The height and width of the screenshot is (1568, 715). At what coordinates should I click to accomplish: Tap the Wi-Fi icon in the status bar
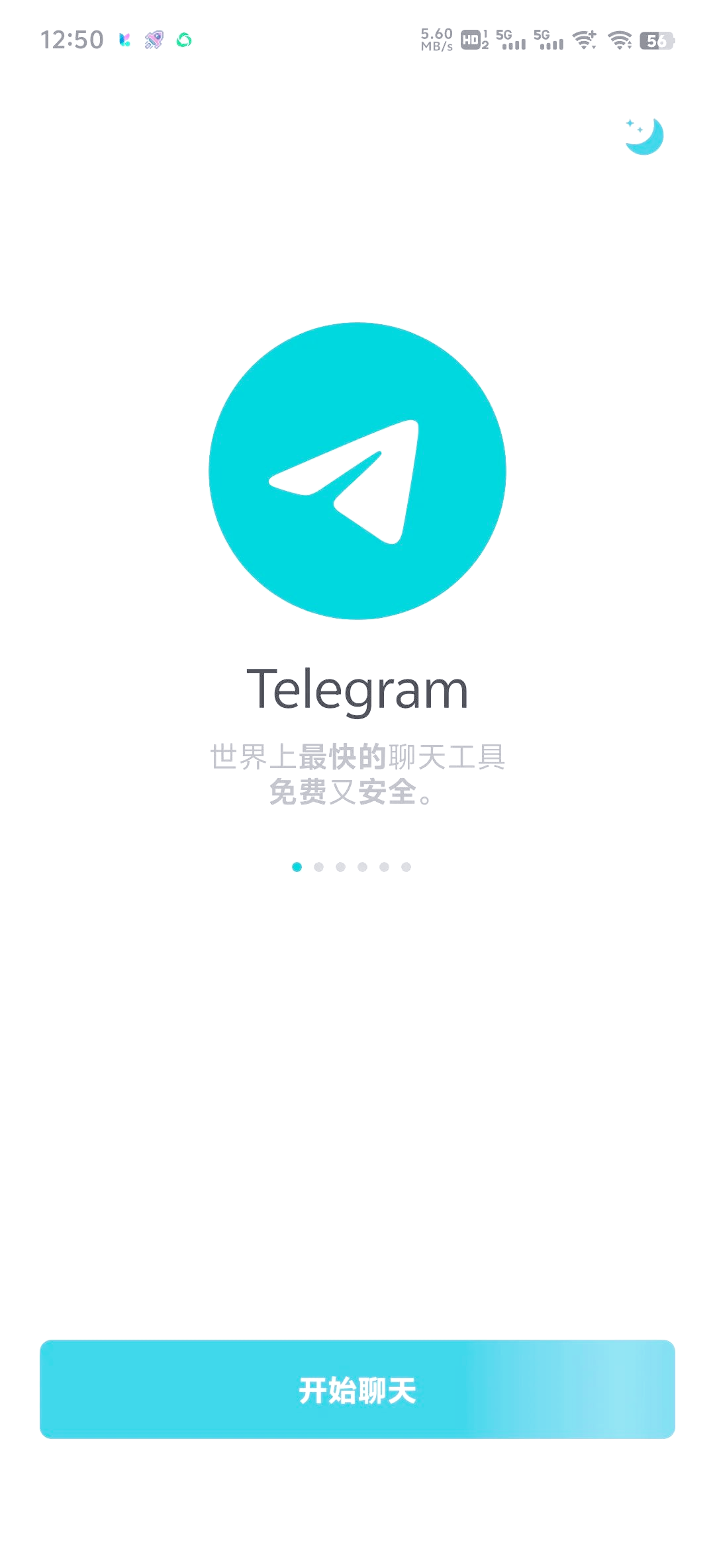(620, 40)
